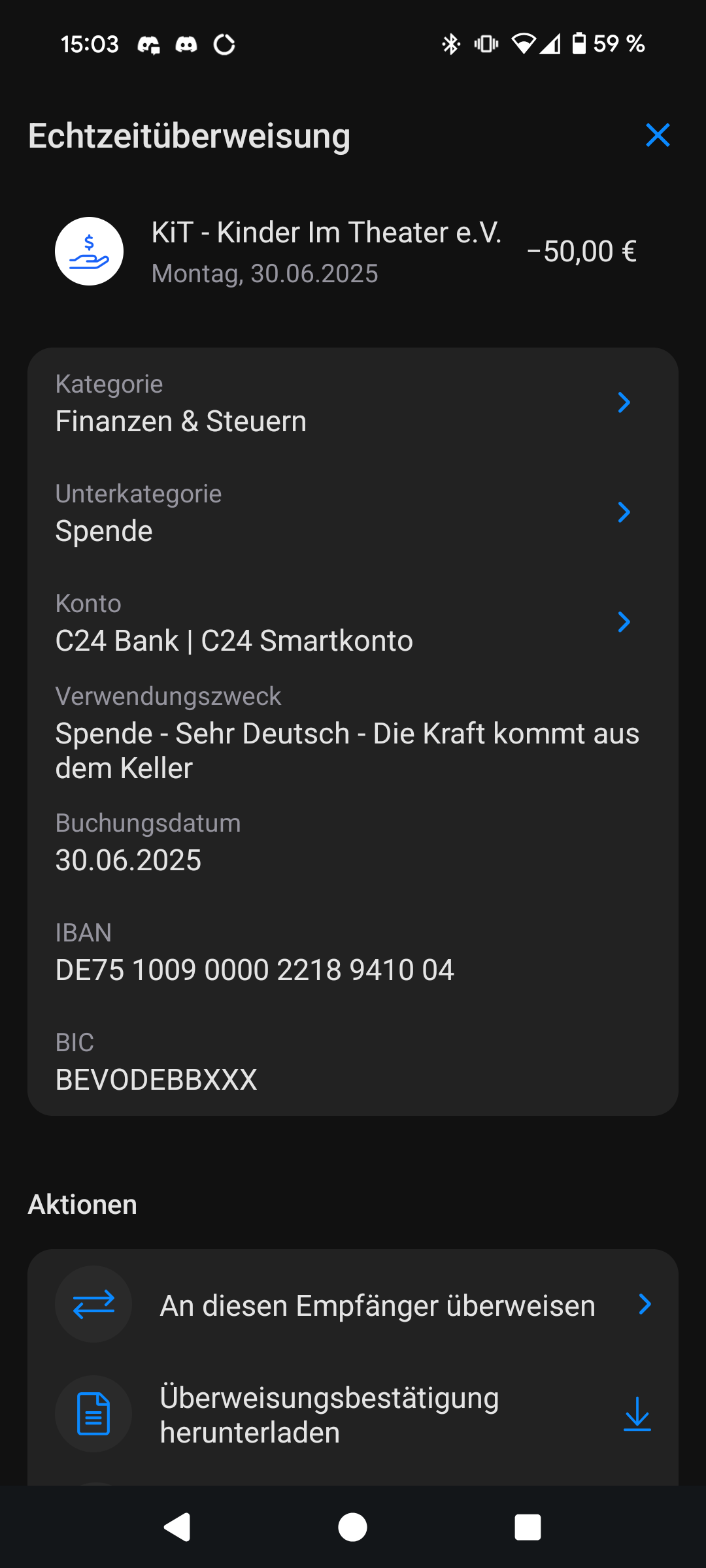Tap the system home button

(x=352, y=1527)
